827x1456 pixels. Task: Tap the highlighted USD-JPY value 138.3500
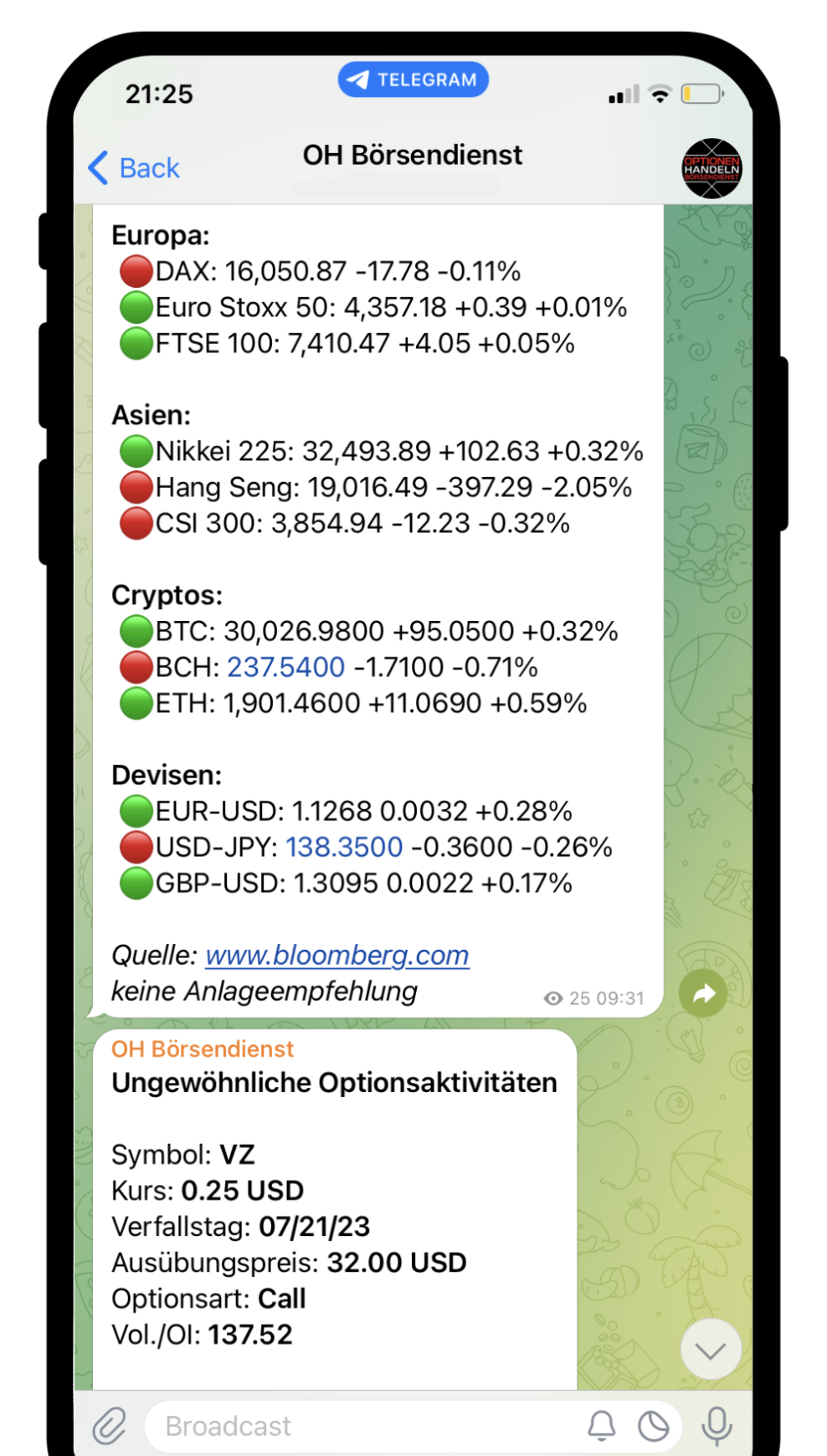[344, 847]
